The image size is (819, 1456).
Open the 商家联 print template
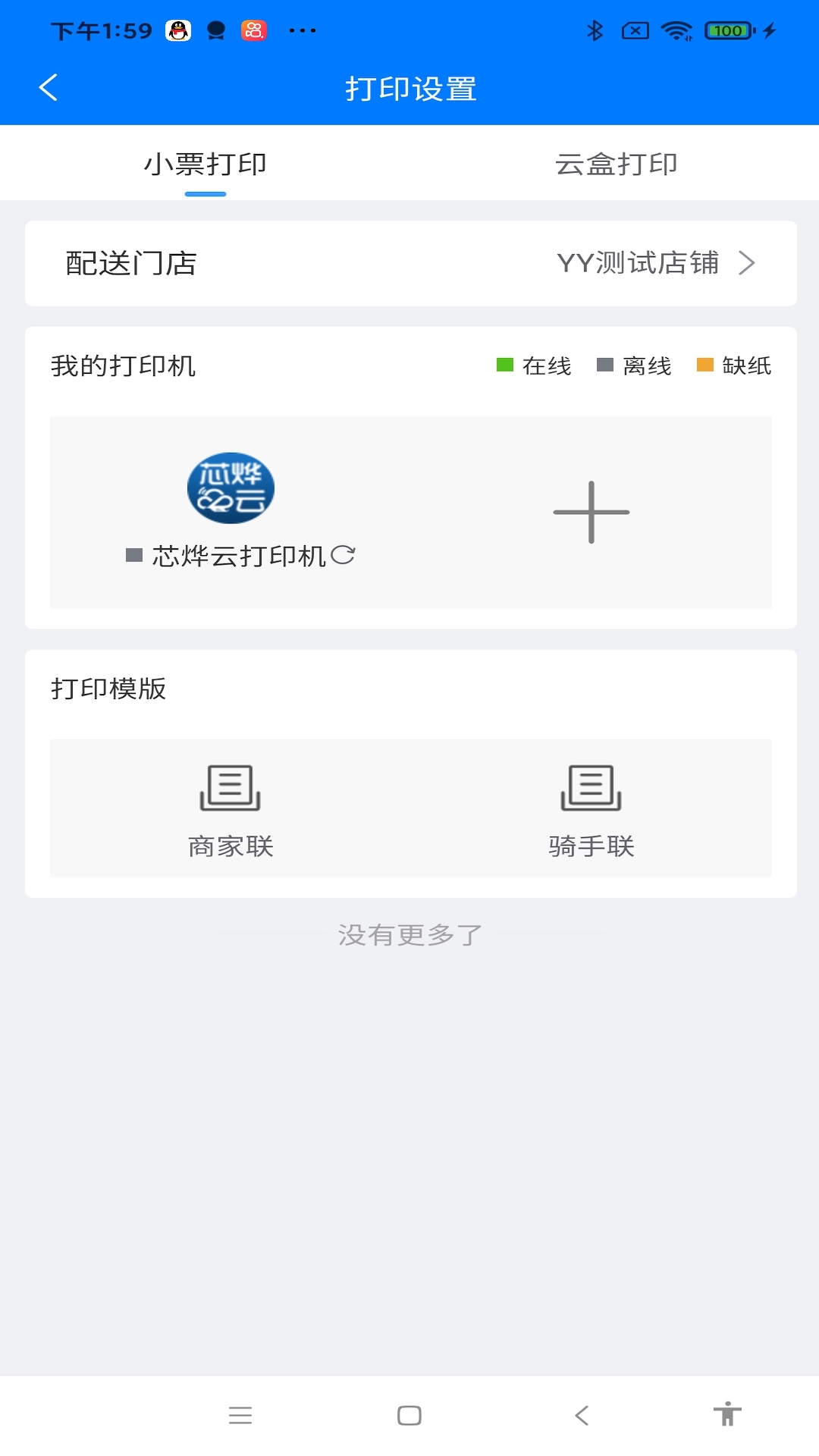[231, 809]
